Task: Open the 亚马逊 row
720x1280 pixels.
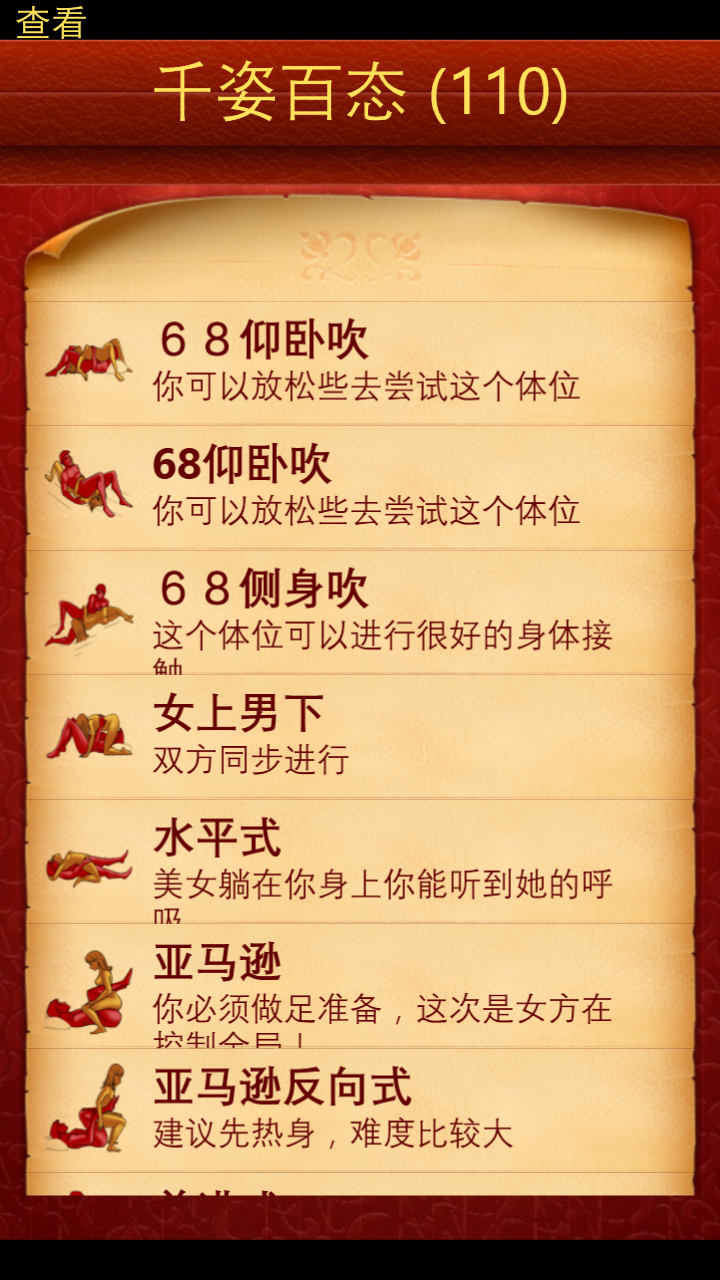Action: coord(360,985)
